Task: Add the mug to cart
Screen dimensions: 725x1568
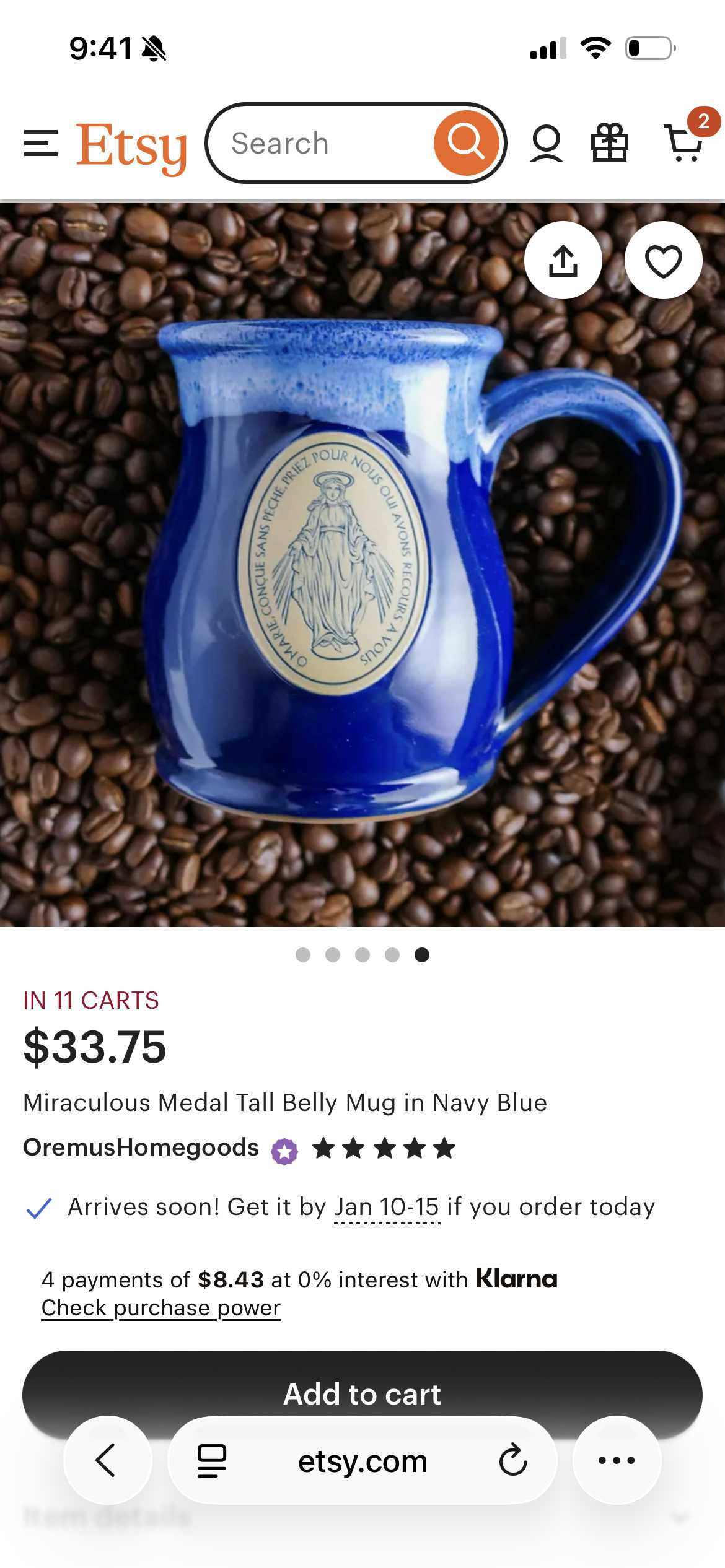Action: point(362,1387)
